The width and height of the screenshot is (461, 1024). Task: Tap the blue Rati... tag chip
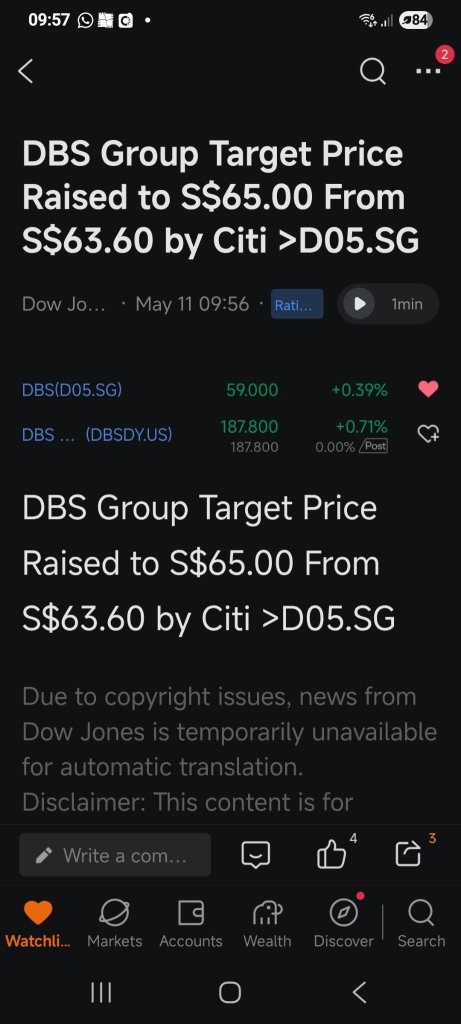tap(297, 304)
